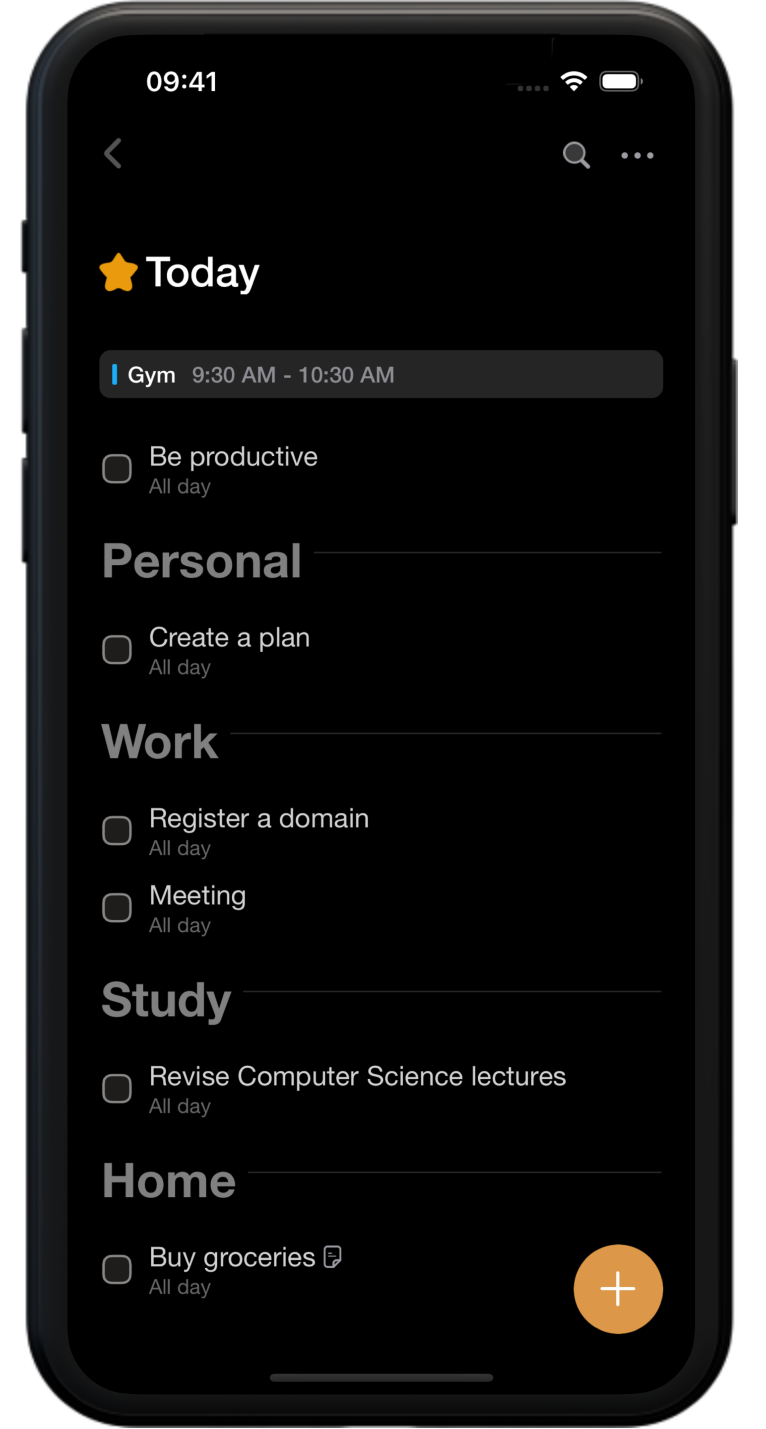766x1429 pixels.
Task: Check off Register a domain
Action: click(x=117, y=830)
